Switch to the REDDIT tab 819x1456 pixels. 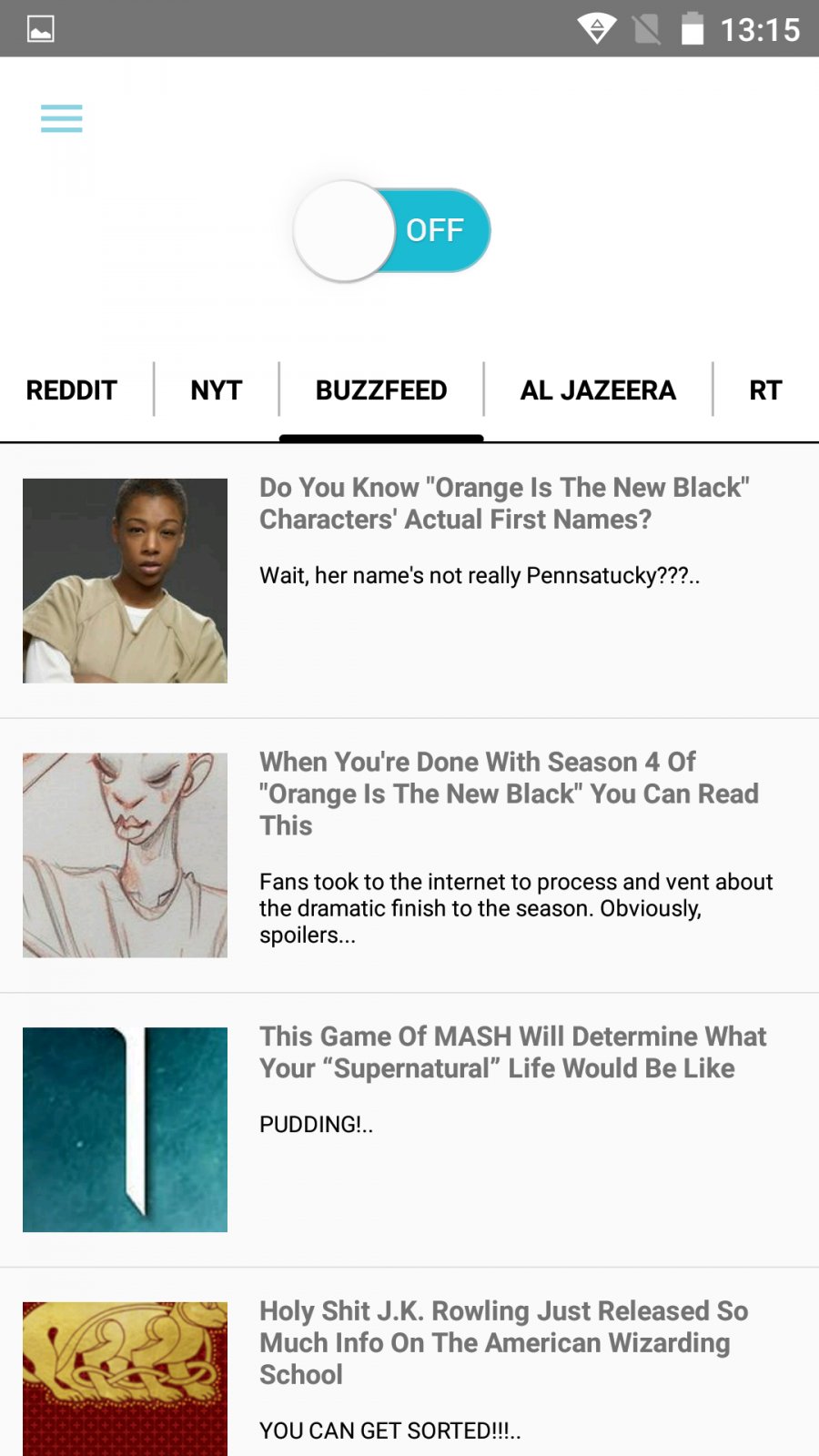click(x=72, y=390)
